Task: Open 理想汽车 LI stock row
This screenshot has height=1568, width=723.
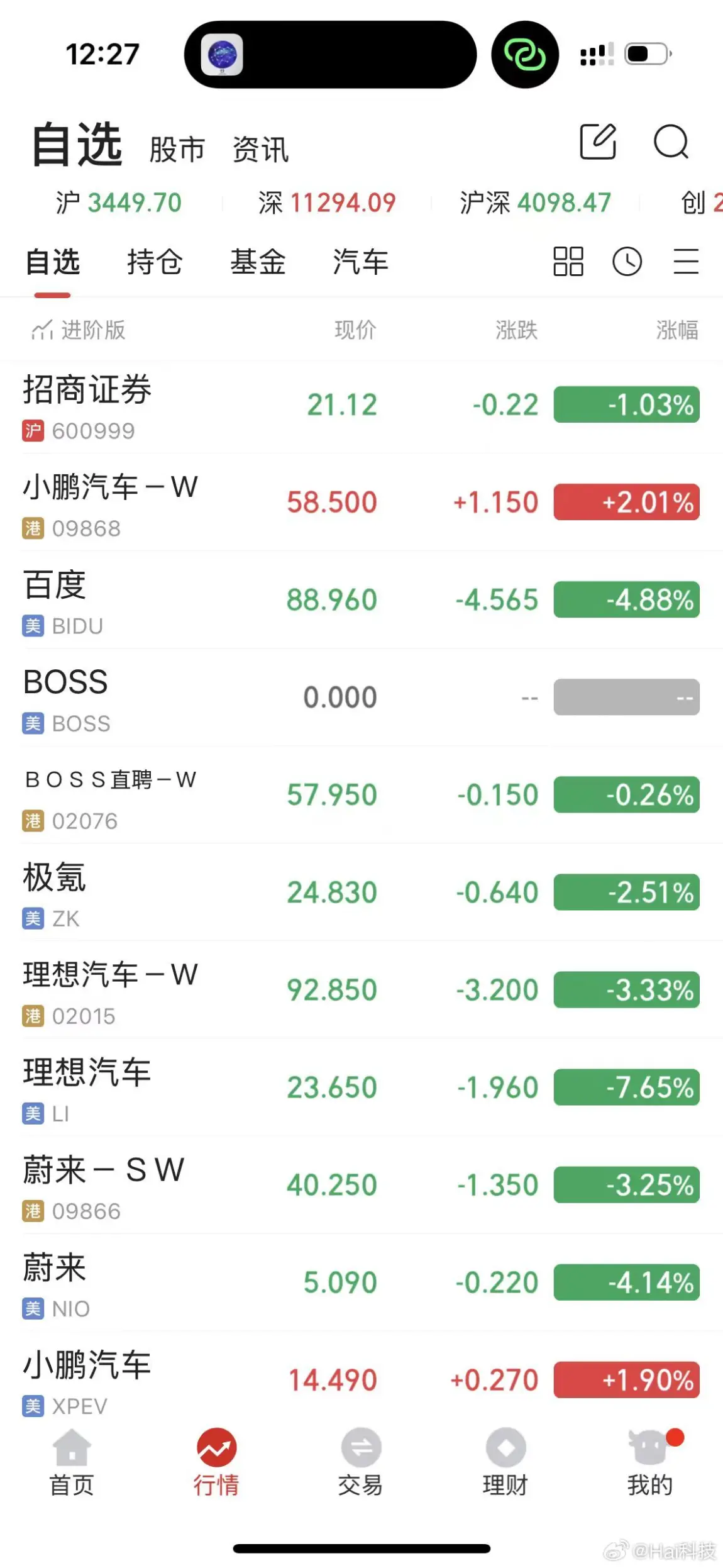Action: click(361, 1087)
